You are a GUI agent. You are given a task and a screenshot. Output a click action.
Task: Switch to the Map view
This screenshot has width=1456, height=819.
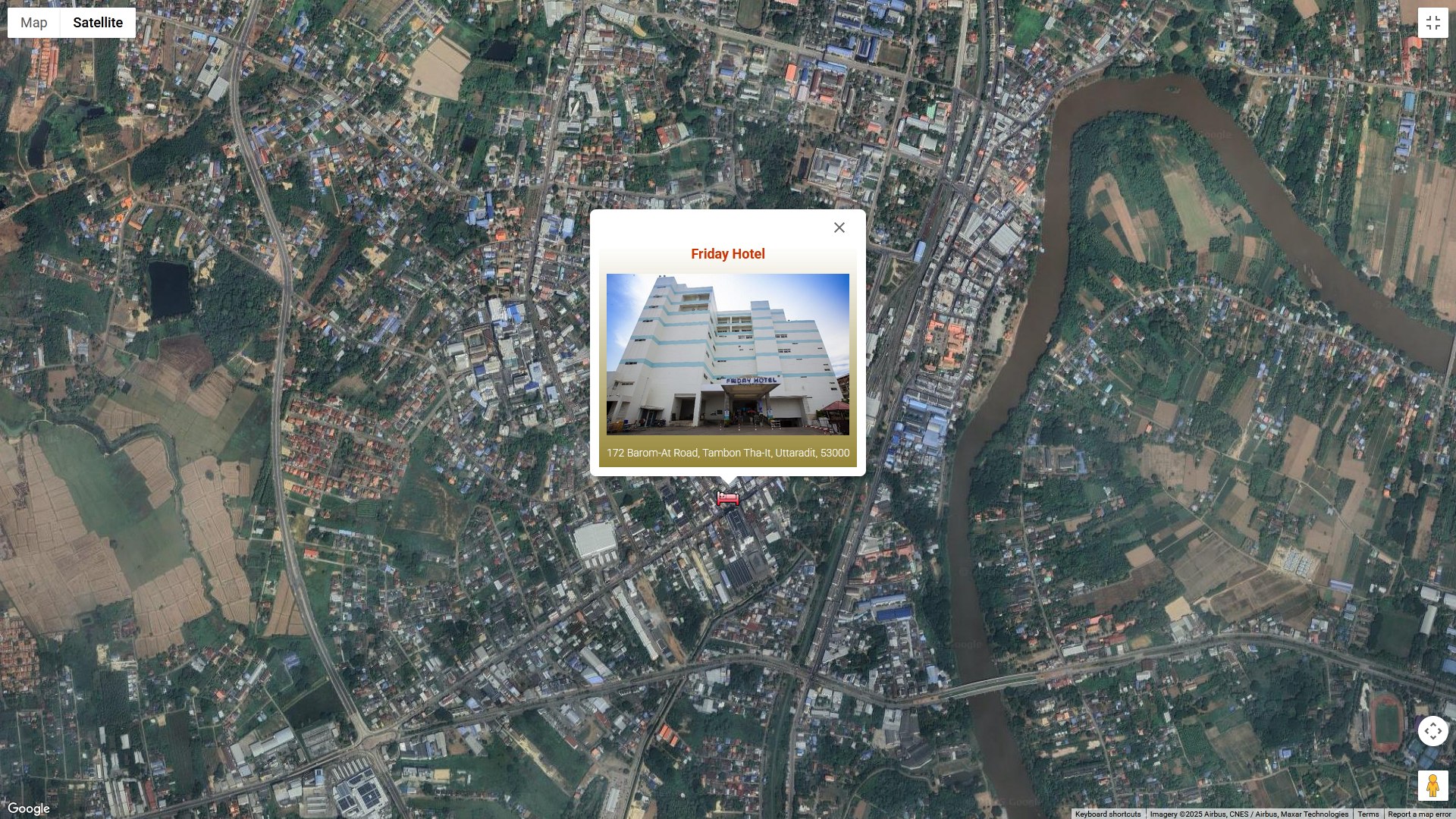[x=34, y=23]
